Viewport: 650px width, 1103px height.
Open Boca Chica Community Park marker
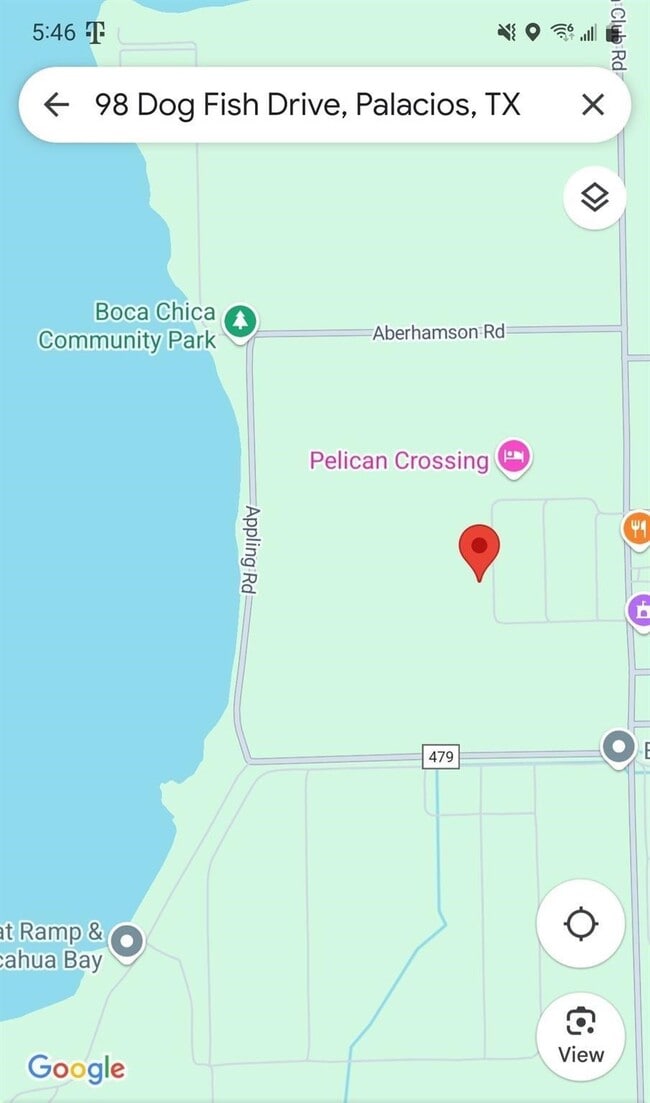(239, 322)
